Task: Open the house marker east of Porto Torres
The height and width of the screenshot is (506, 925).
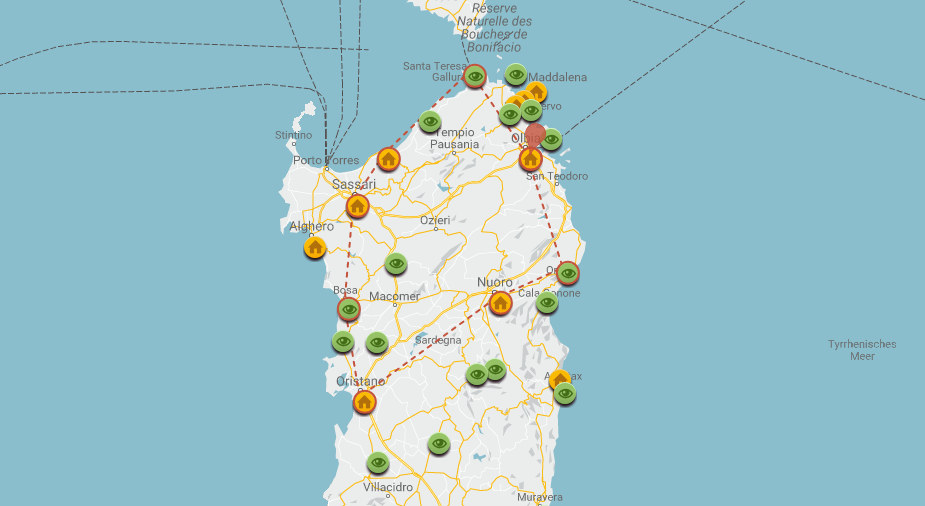Action: [388, 159]
